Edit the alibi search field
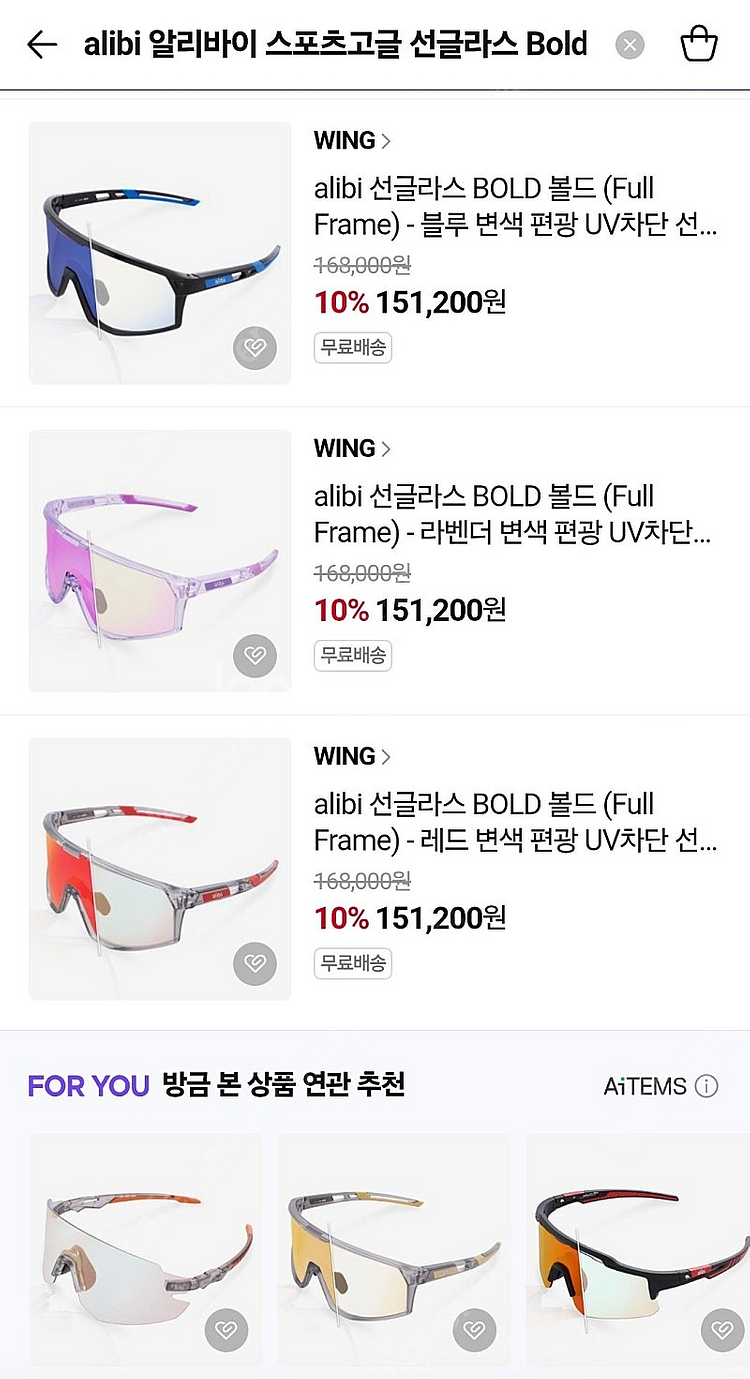 click(335, 45)
